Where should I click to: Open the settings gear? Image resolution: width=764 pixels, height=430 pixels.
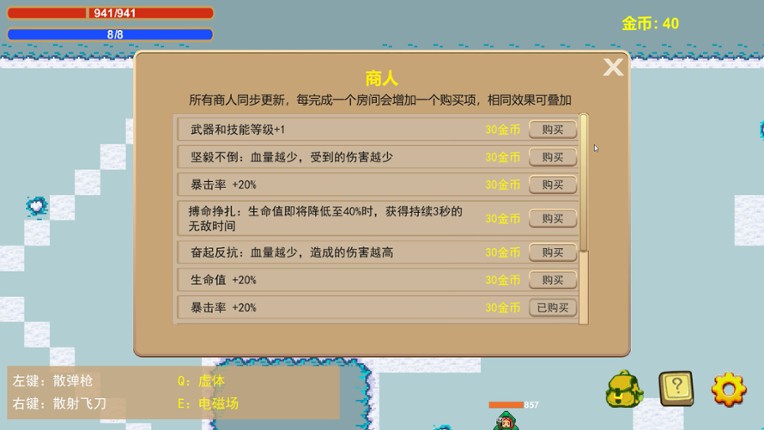click(x=729, y=388)
